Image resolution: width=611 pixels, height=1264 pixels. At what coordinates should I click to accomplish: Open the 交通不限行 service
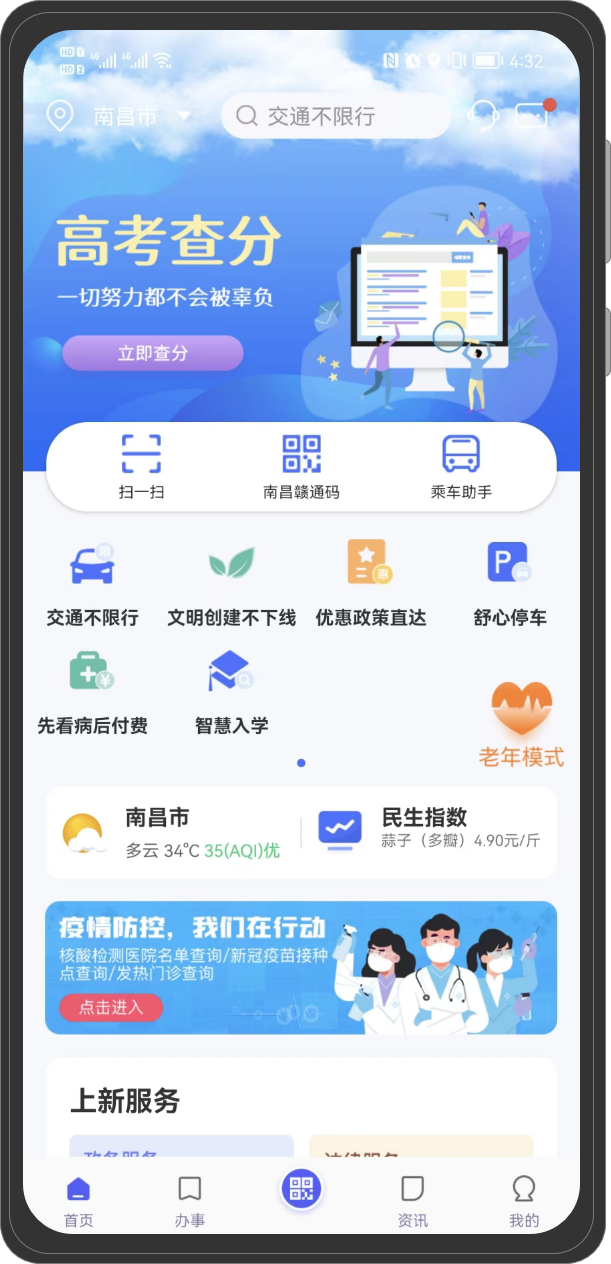[92, 582]
